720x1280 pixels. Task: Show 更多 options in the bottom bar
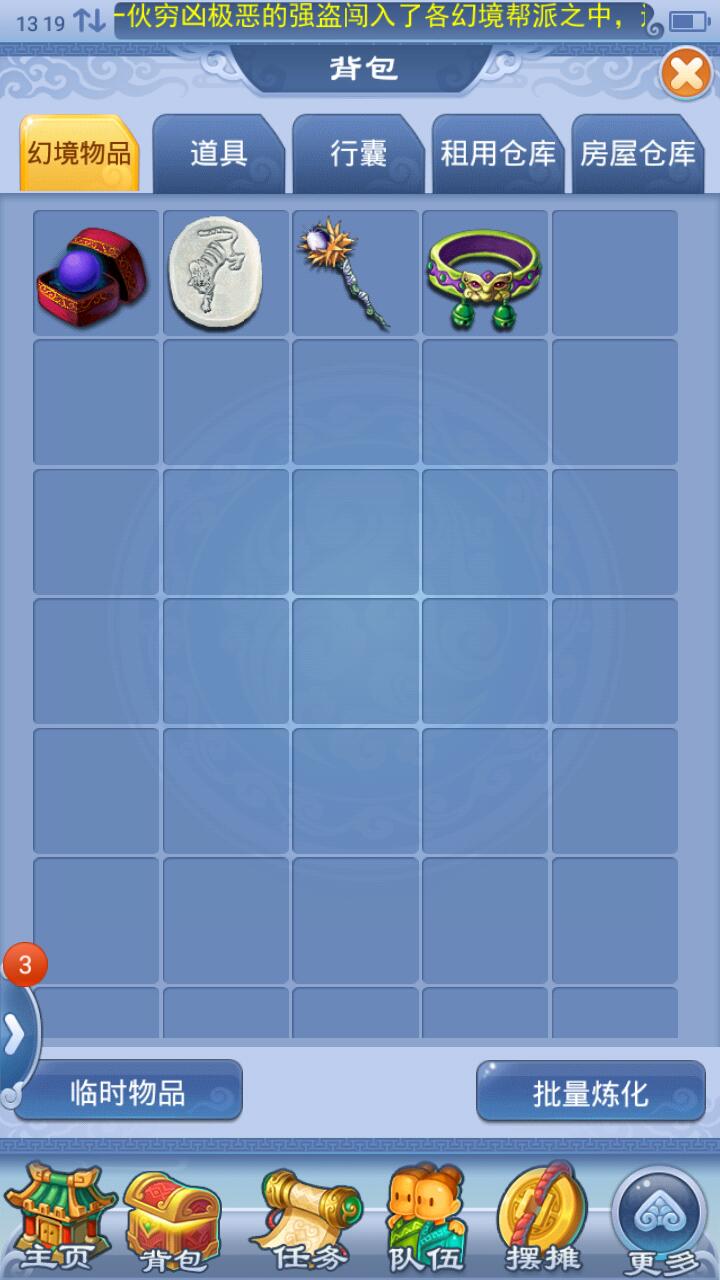tap(661, 1220)
